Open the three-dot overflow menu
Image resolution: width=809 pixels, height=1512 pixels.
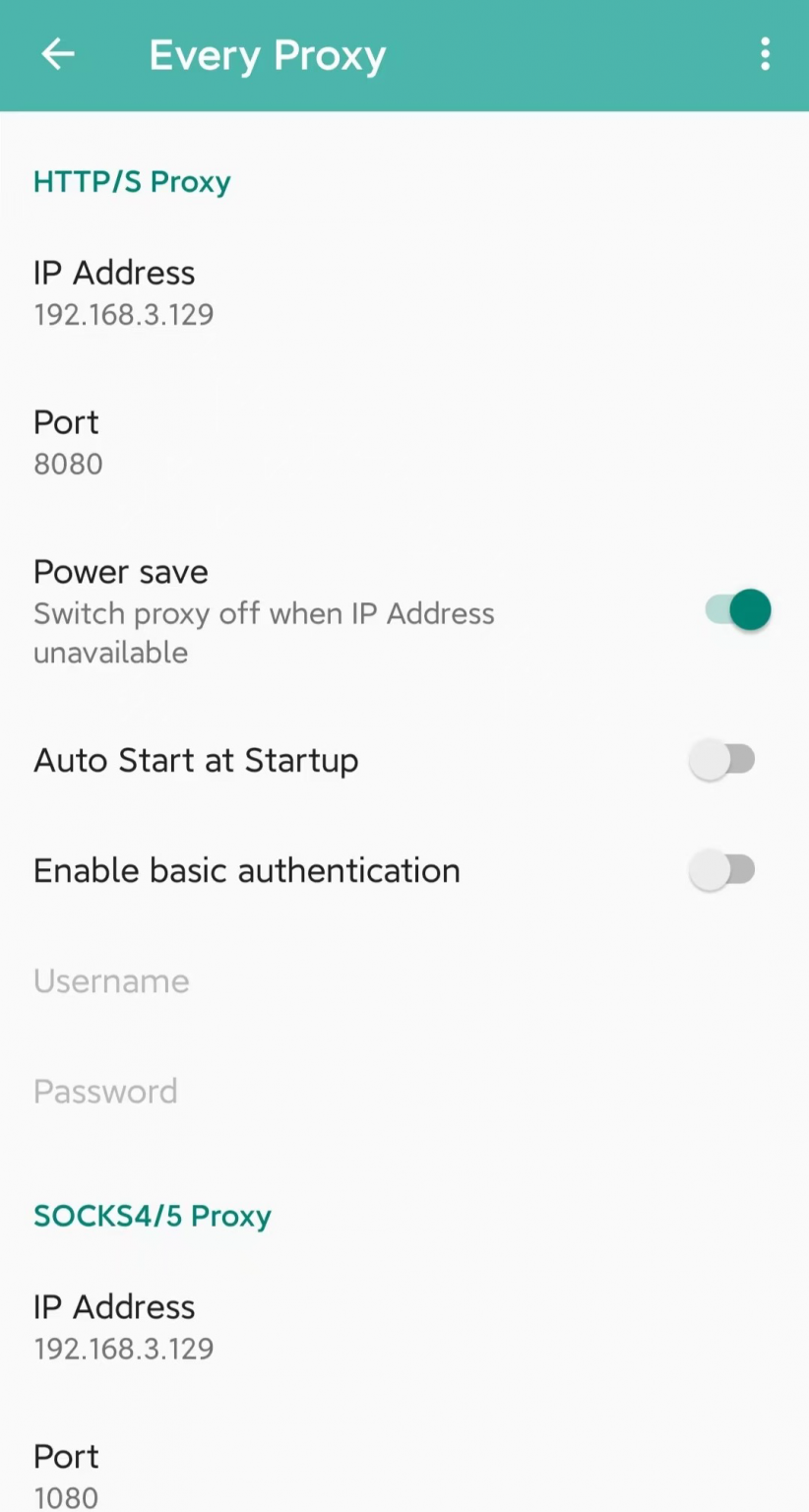(765, 55)
